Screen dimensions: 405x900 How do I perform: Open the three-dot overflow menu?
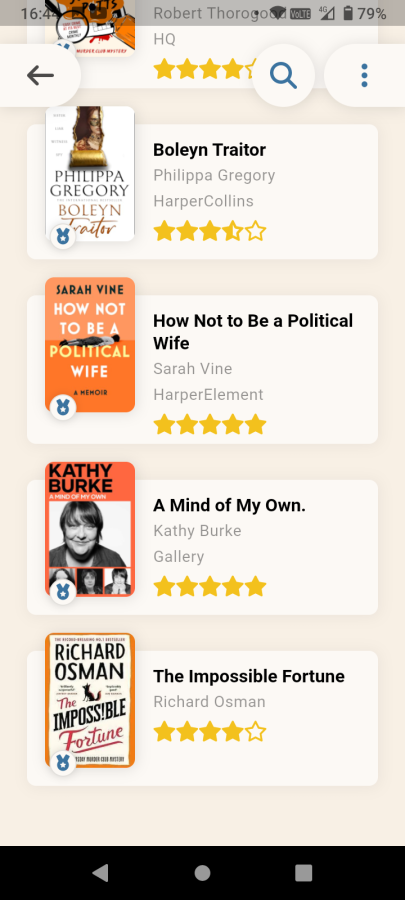pos(365,75)
